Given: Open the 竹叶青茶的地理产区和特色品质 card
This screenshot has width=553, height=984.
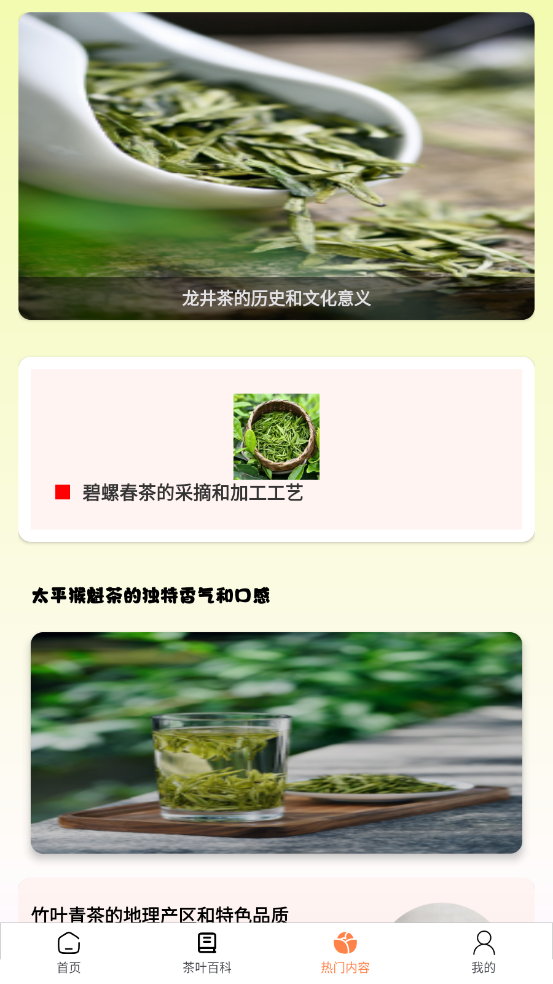Looking at the screenshot, I should [x=276, y=901].
